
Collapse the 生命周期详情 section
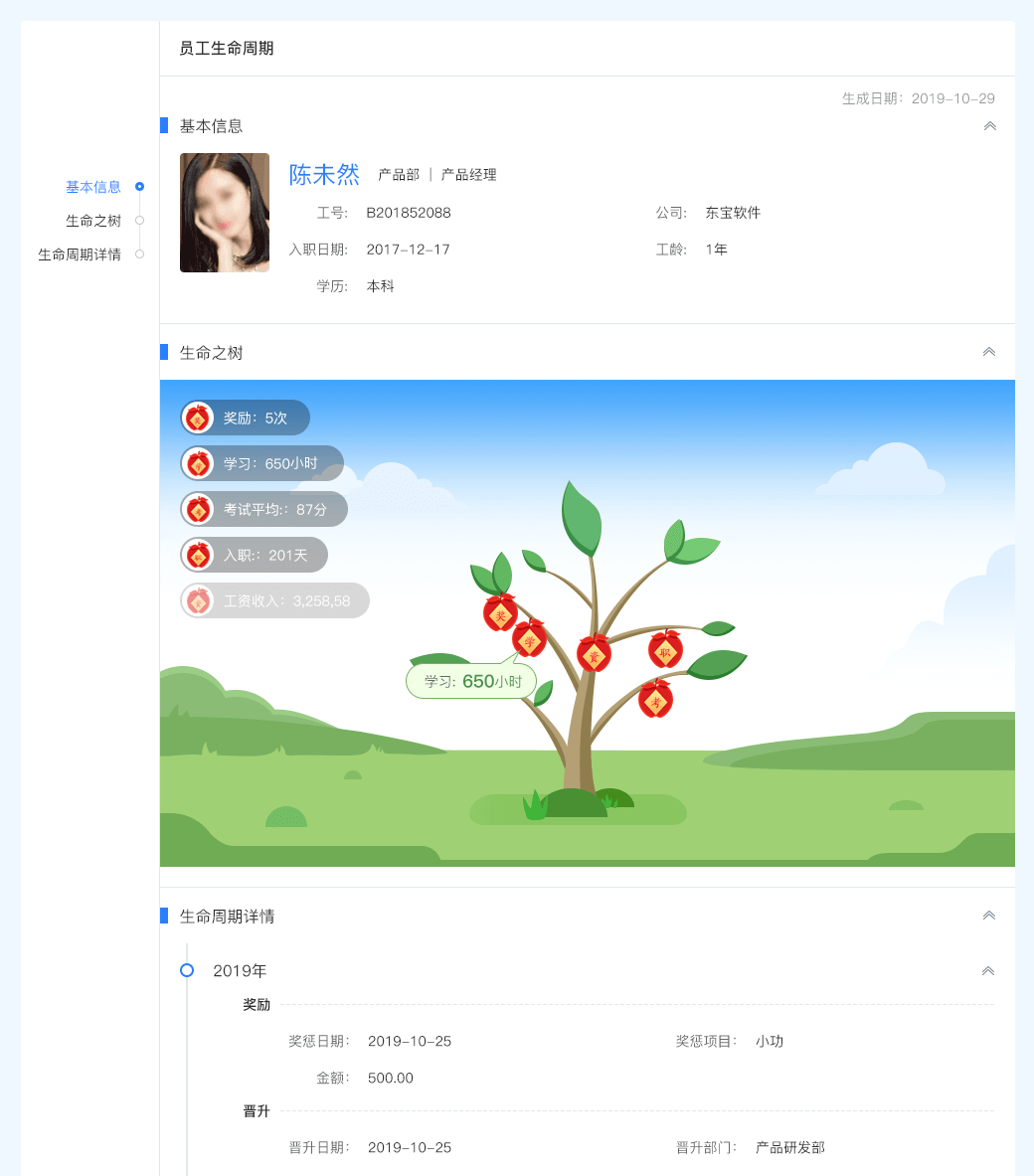pyautogui.click(x=989, y=916)
